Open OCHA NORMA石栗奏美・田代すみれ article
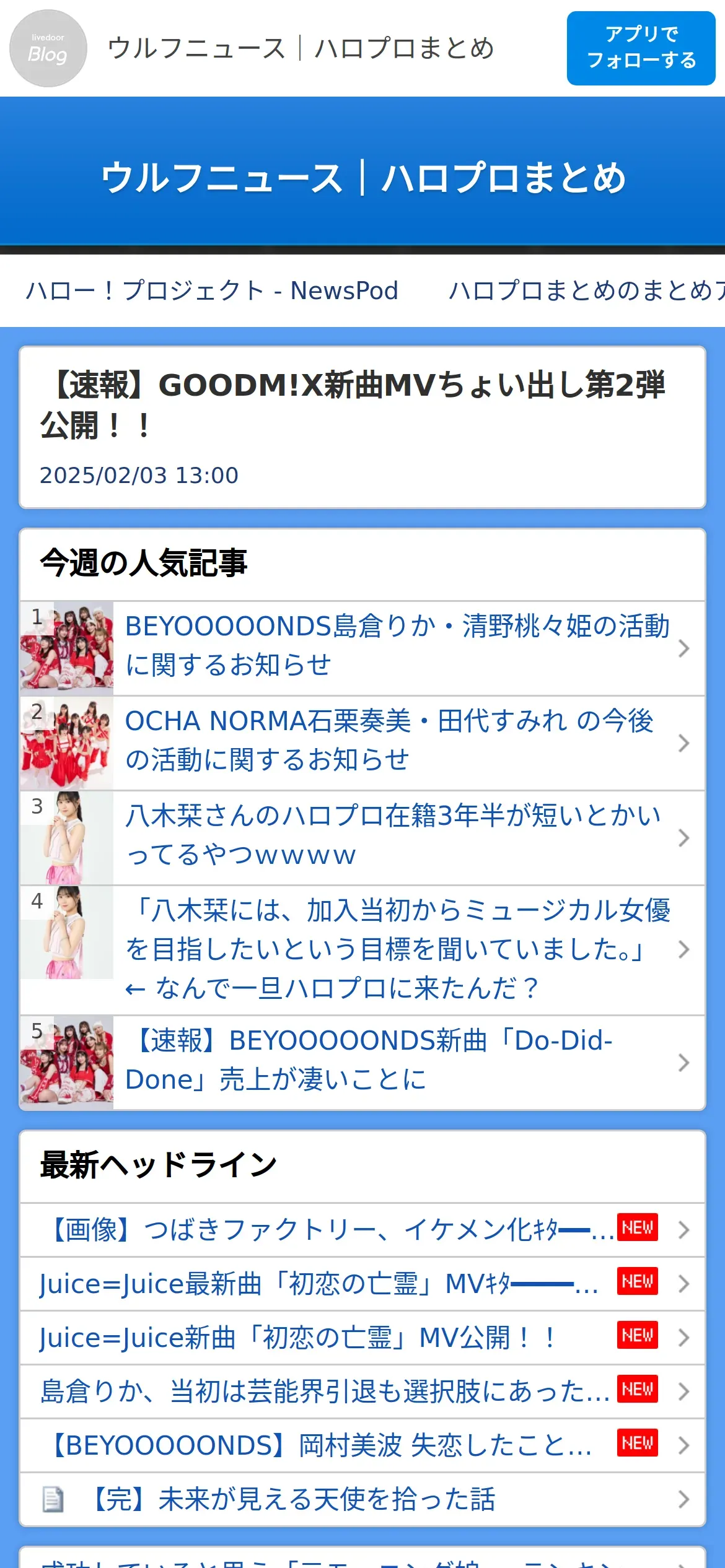This screenshot has width=725, height=1568. coord(362,743)
